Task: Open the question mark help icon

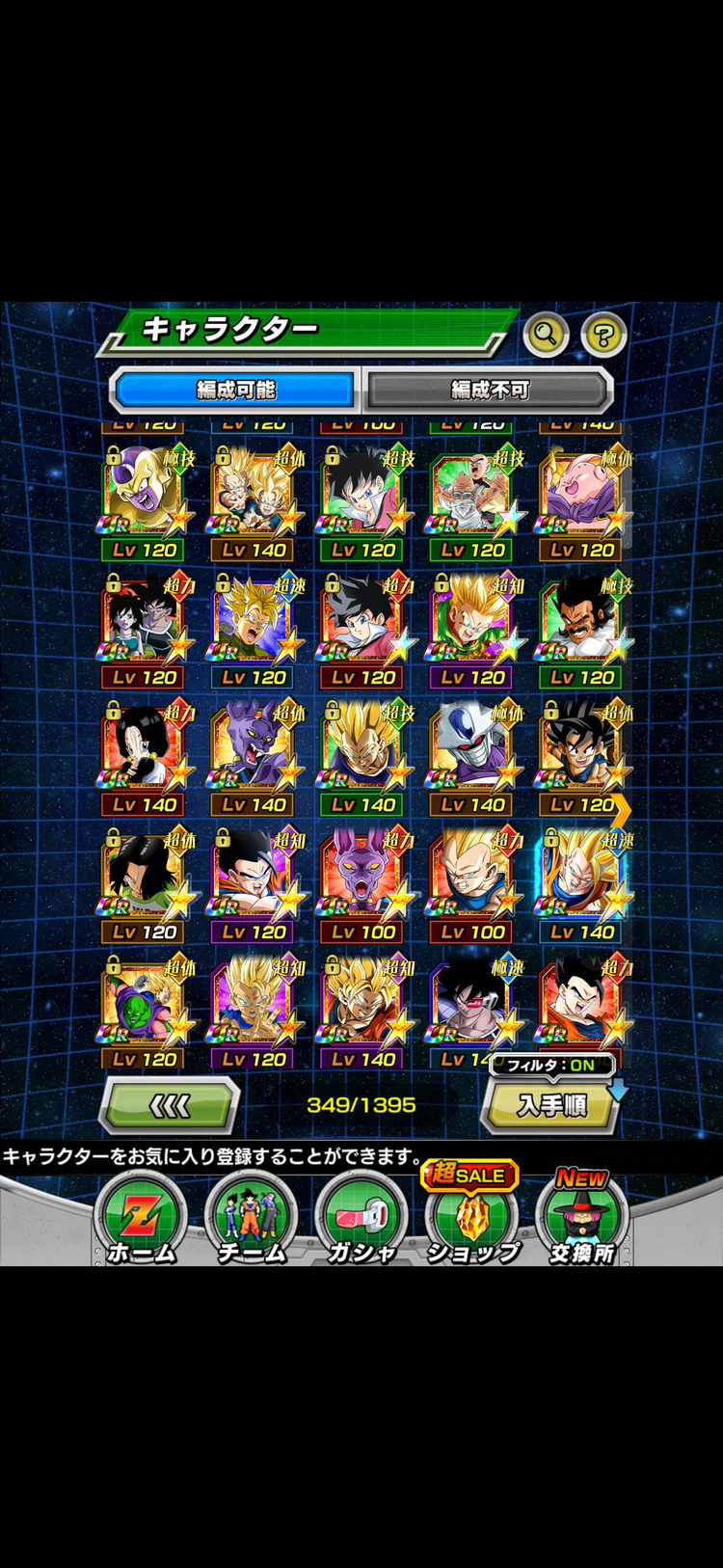Action: tap(604, 335)
